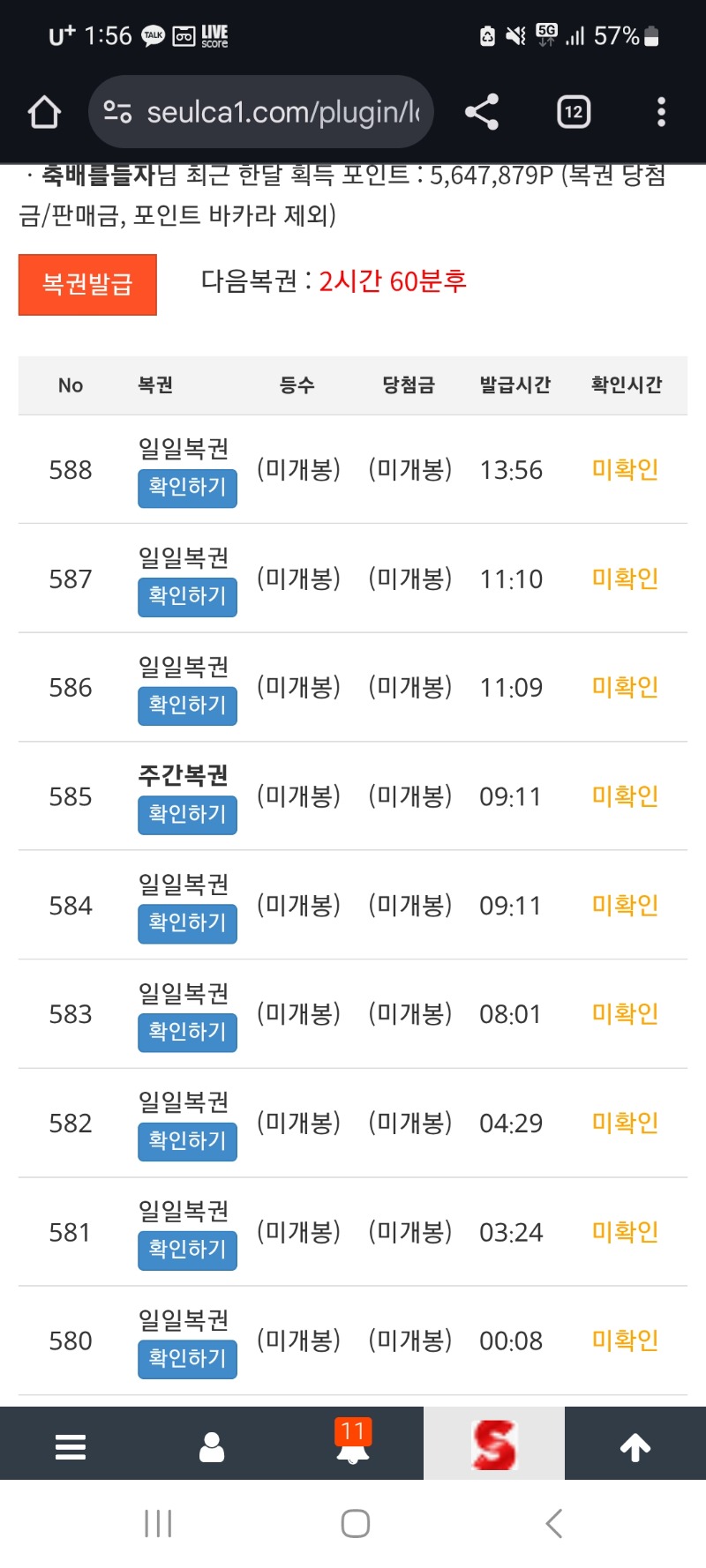Open the browser overflow menu
Screen dimensions: 706x1568
(x=661, y=112)
